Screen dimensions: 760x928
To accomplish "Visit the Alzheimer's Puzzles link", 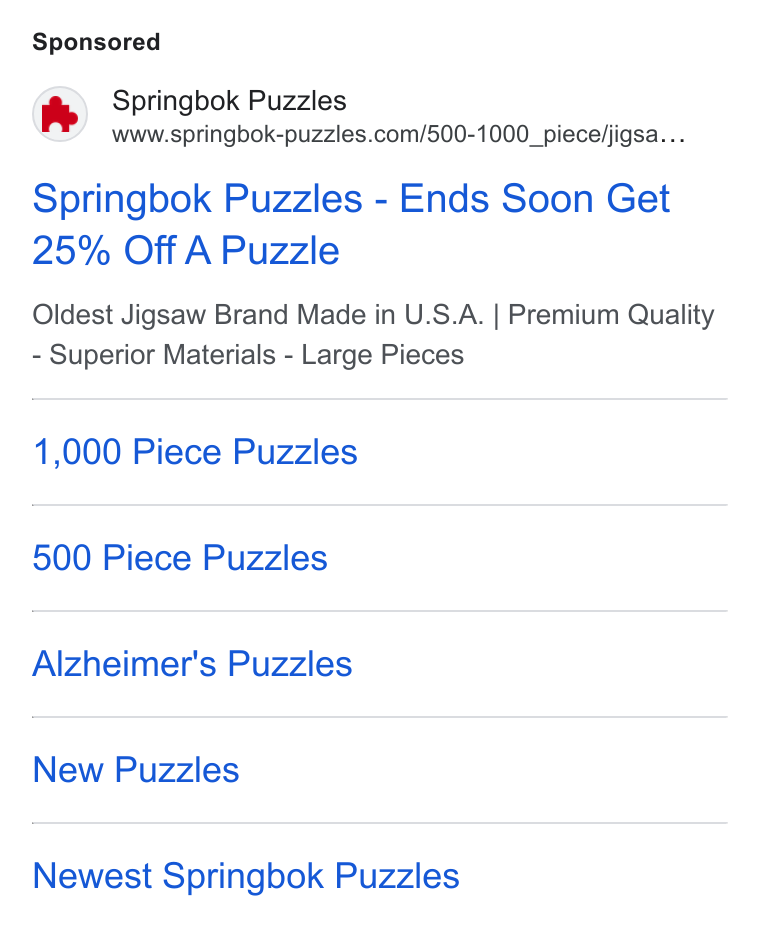I will point(192,664).
